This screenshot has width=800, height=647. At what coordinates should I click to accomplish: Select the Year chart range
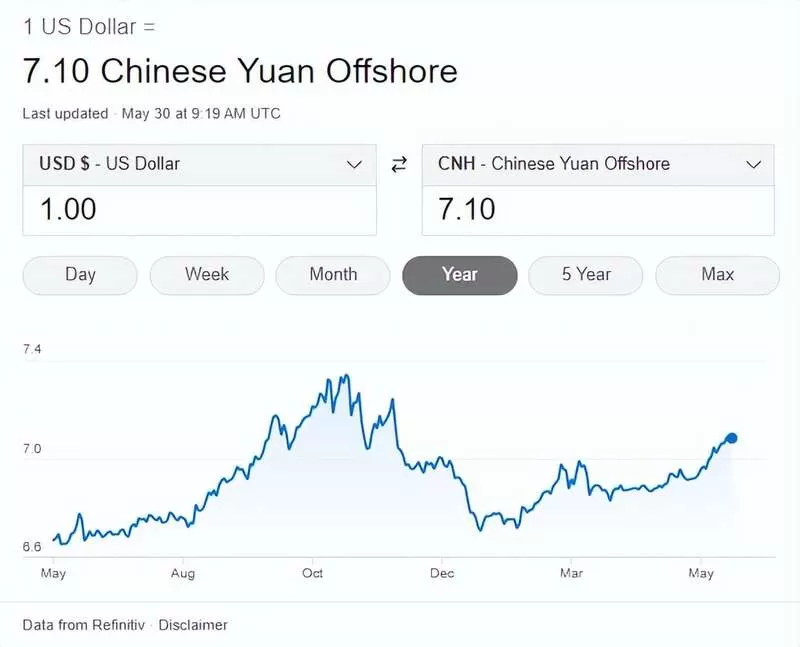click(x=460, y=275)
